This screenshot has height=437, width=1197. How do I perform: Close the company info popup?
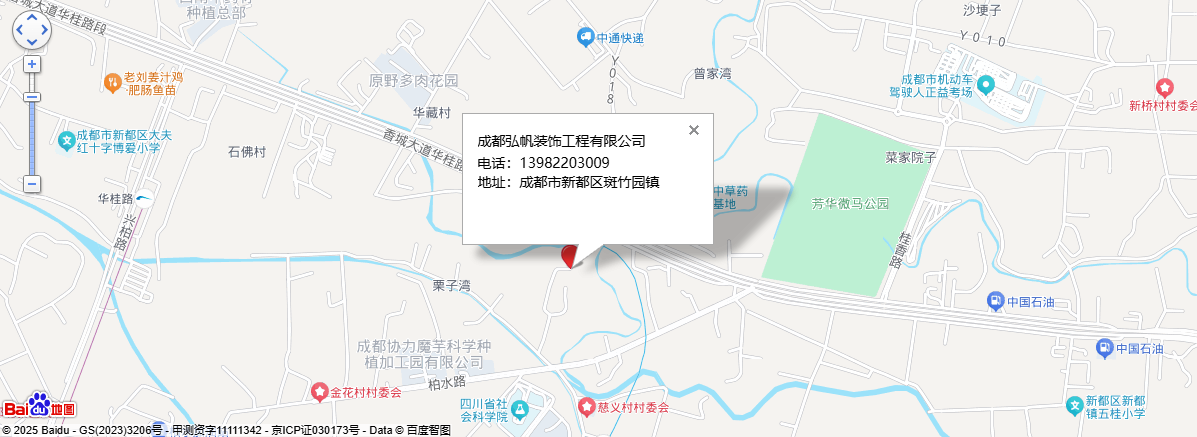pos(694,130)
